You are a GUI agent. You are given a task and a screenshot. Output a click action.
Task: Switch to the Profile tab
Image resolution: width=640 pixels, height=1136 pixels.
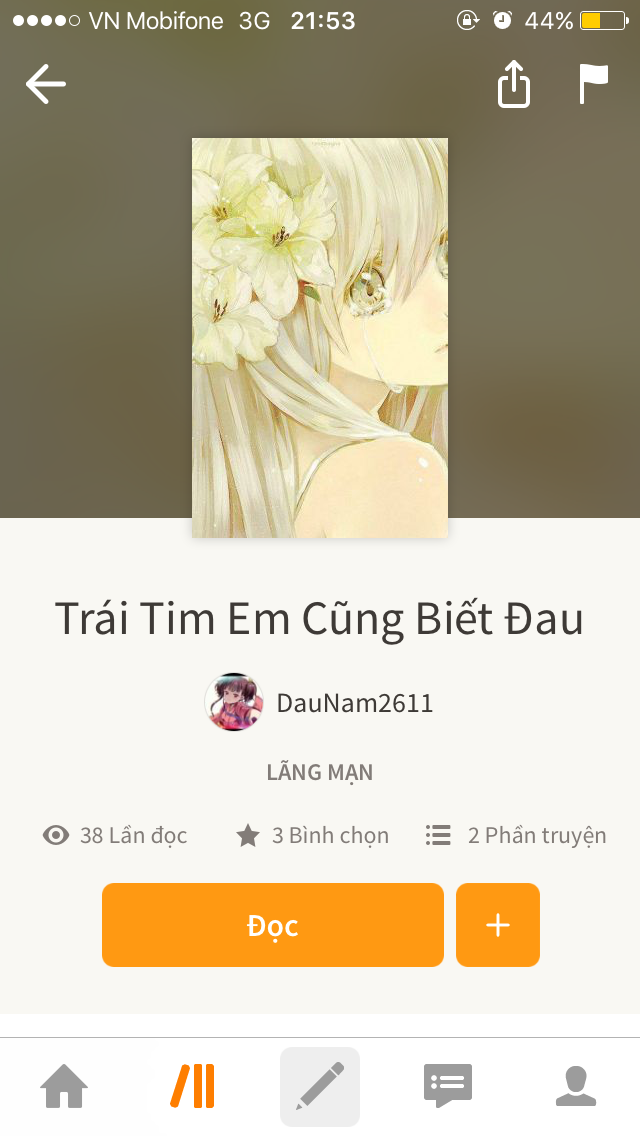pyautogui.click(x=575, y=1086)
